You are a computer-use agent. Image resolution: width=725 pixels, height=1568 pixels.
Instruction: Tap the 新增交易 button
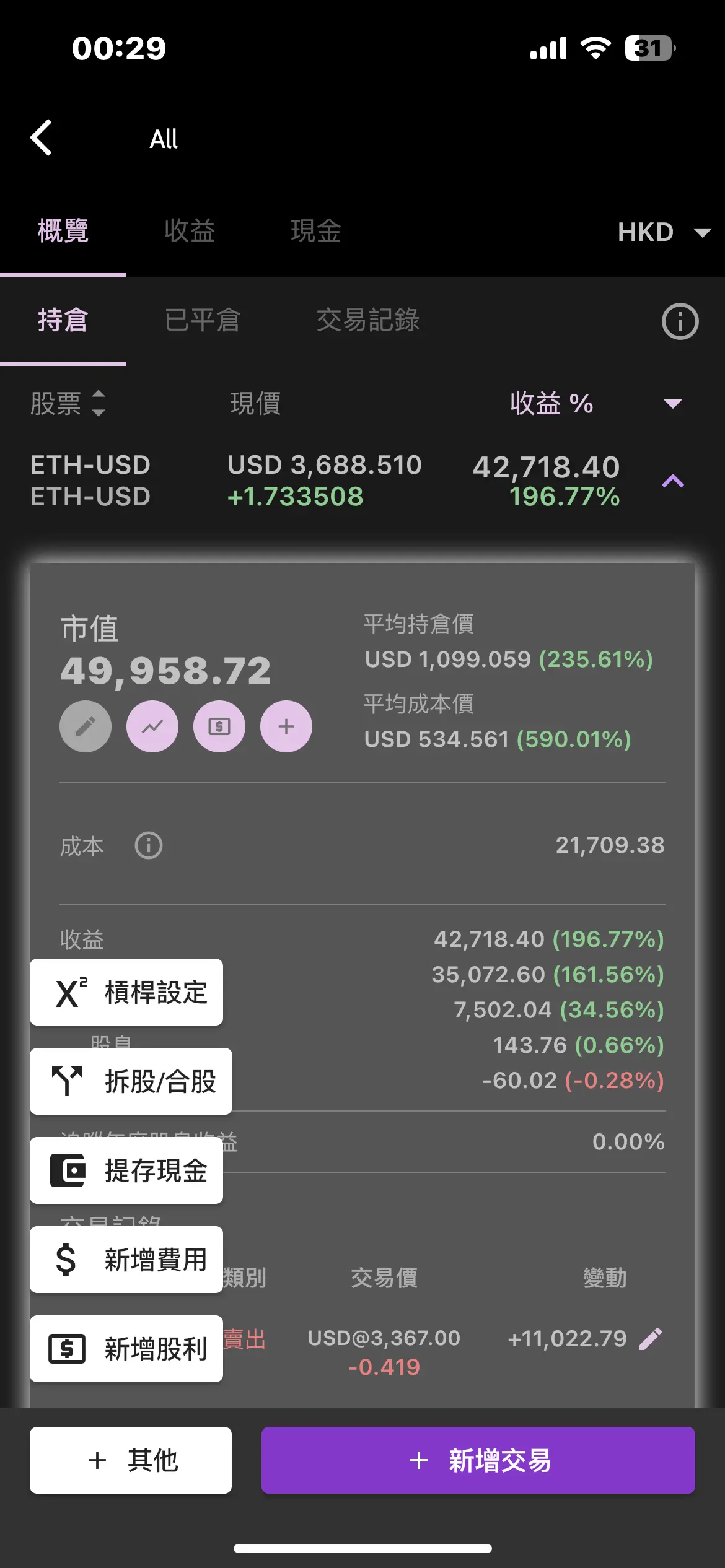478,1460
